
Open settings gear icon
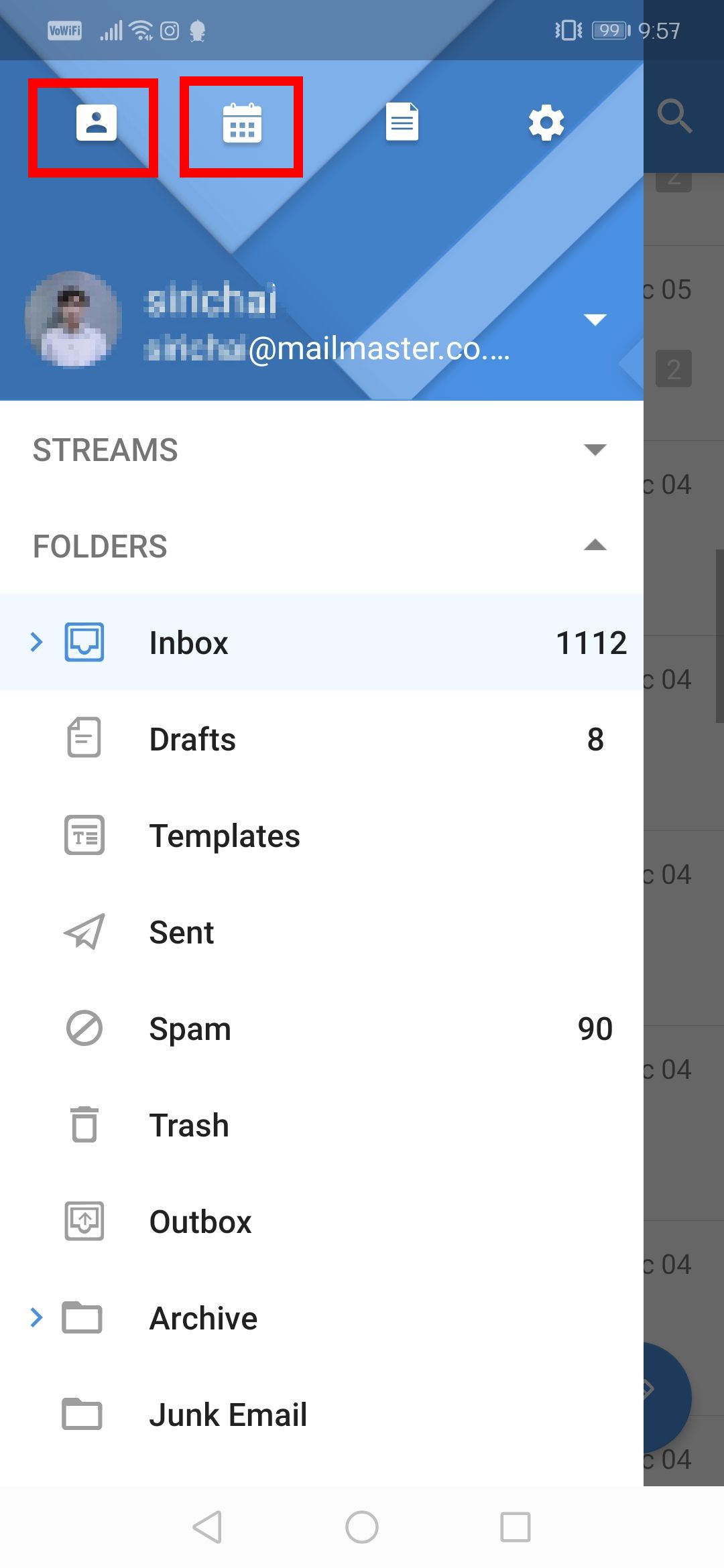546,122
